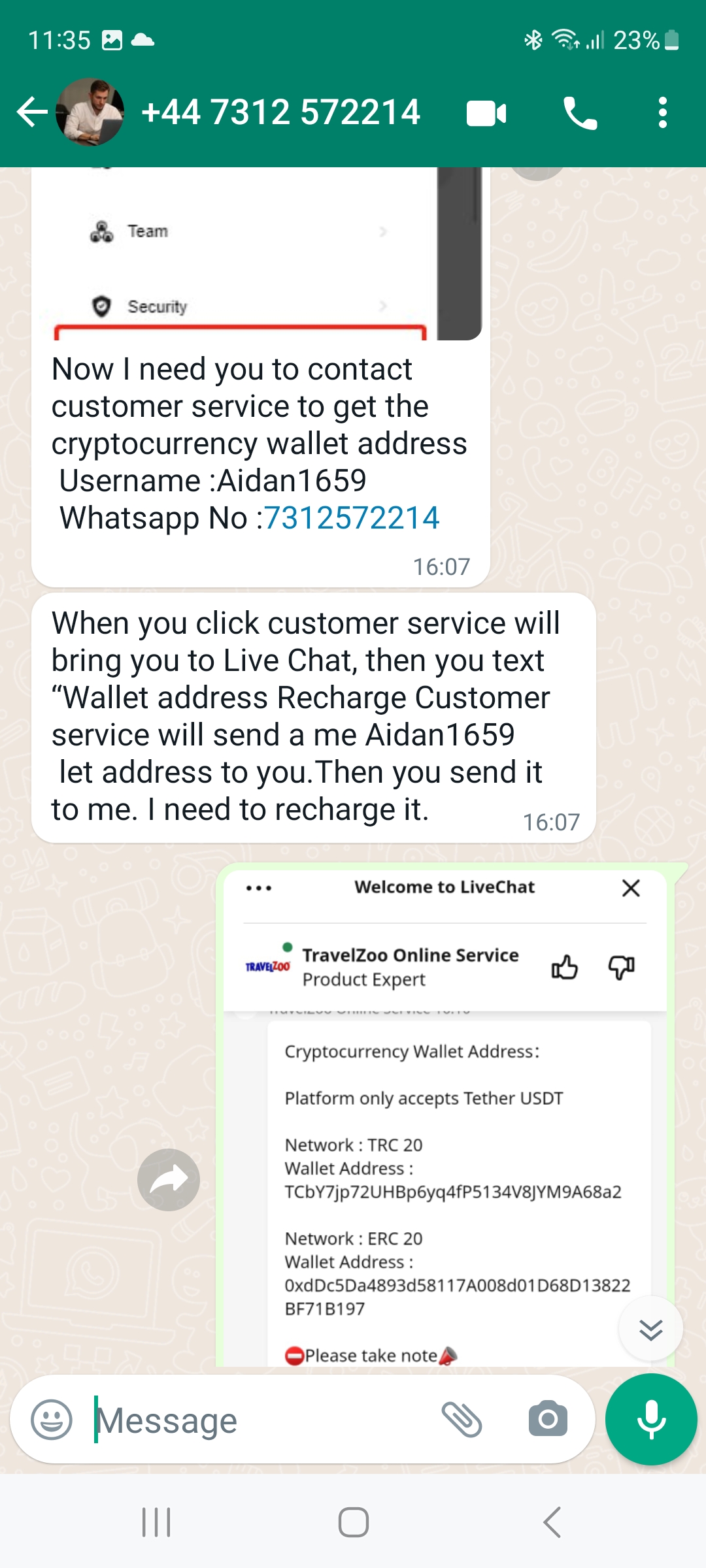Record a voice message with the microphone
706x1568 pixels.
[651, 1419]
